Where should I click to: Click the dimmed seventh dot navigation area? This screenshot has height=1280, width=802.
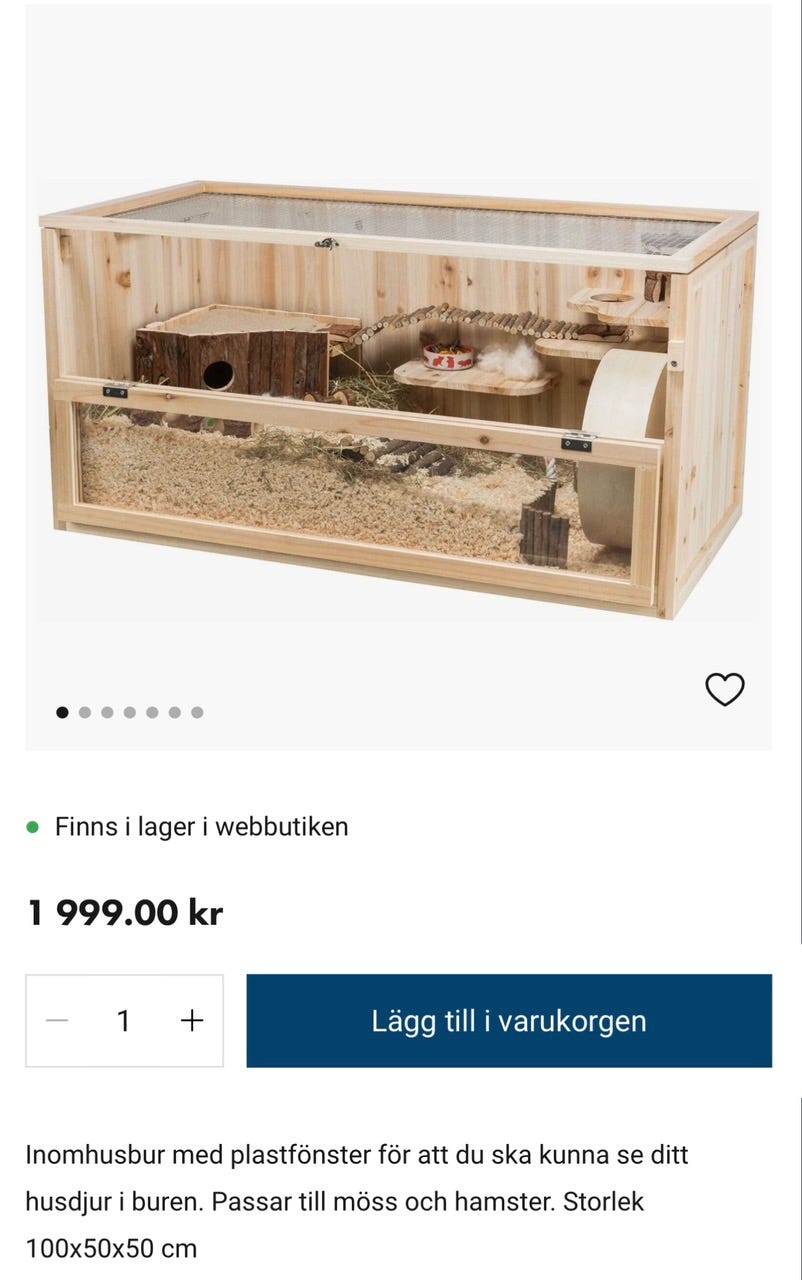coord(199,712)
